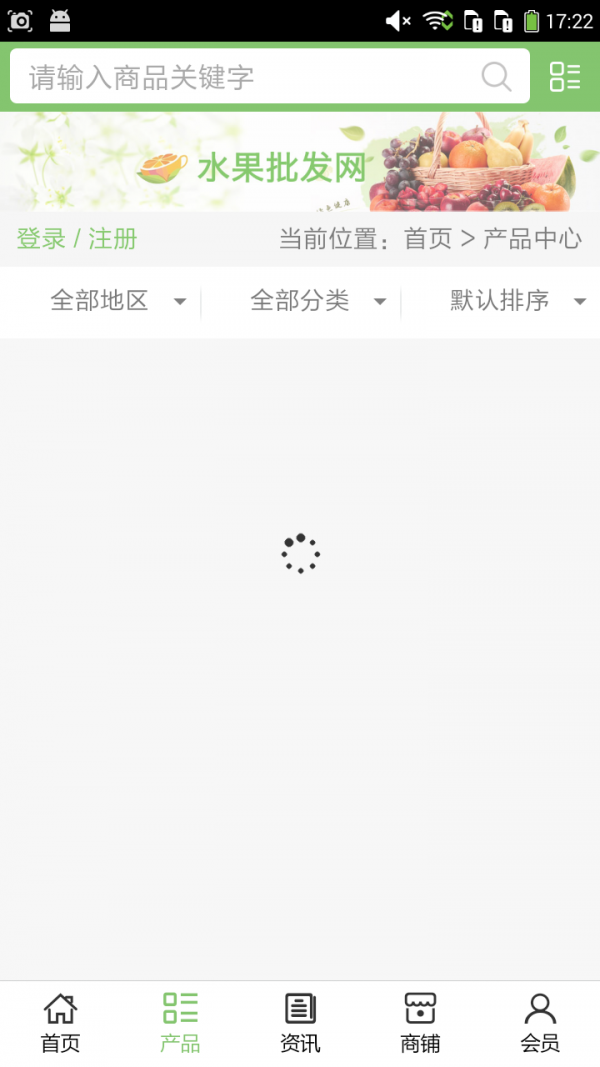This screenshot has height=1067, width=600.
Task: Open the 商铺 shops tab
Action: [x=420, y=1022]
